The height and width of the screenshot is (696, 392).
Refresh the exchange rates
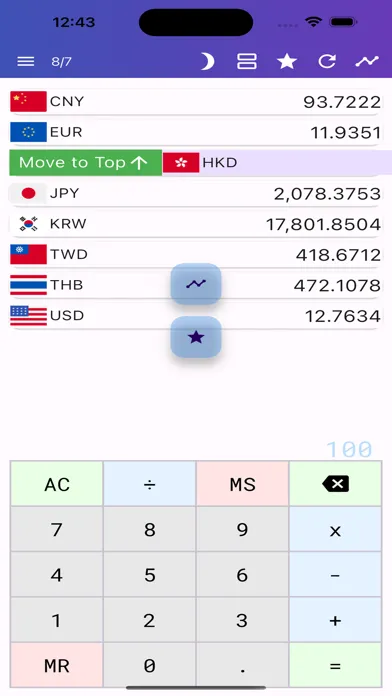coord(327,61)
